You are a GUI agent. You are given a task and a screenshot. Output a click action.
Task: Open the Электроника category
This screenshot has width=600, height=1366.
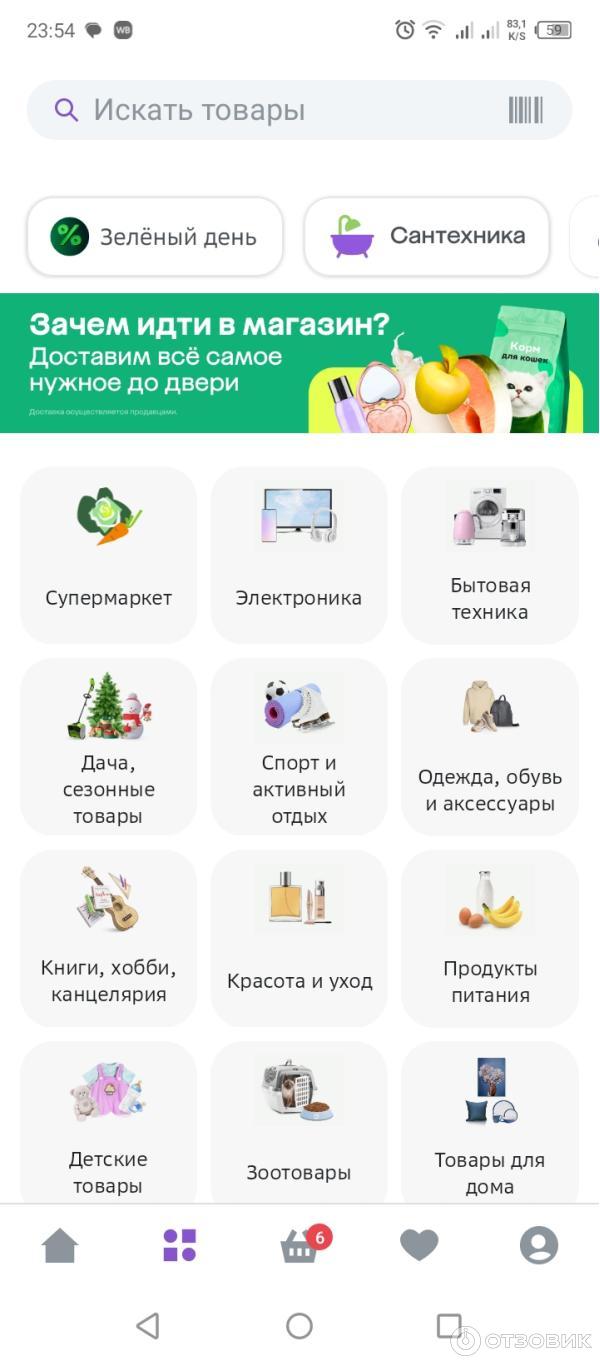(299, 555)
